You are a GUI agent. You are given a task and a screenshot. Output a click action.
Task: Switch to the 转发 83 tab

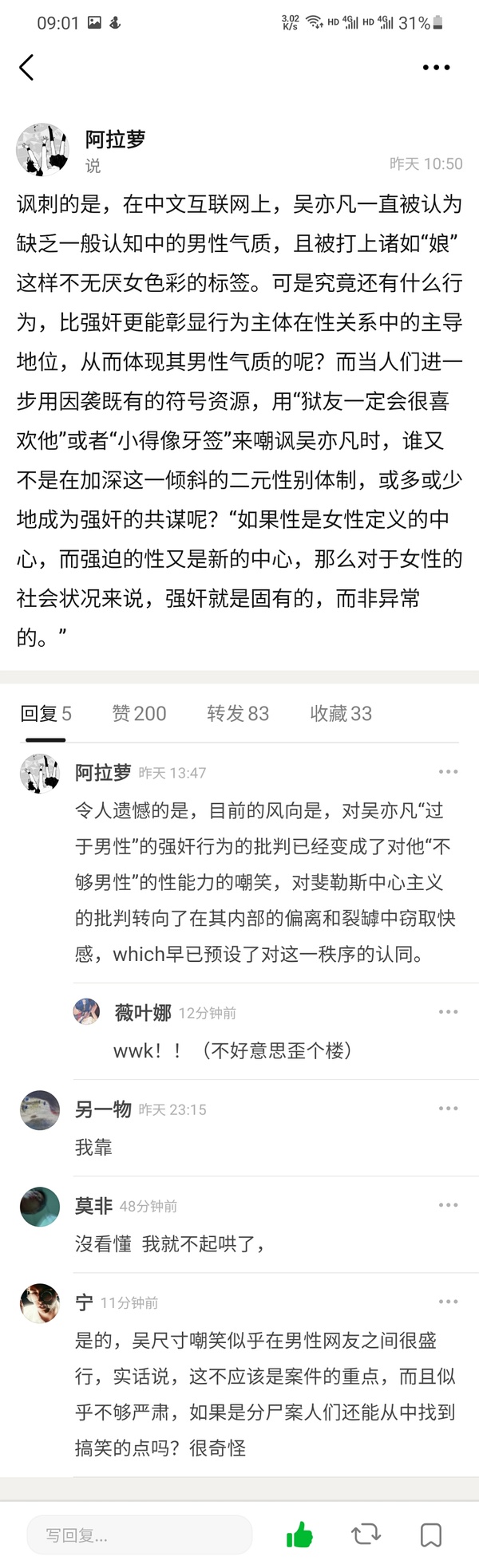(238, 713)
